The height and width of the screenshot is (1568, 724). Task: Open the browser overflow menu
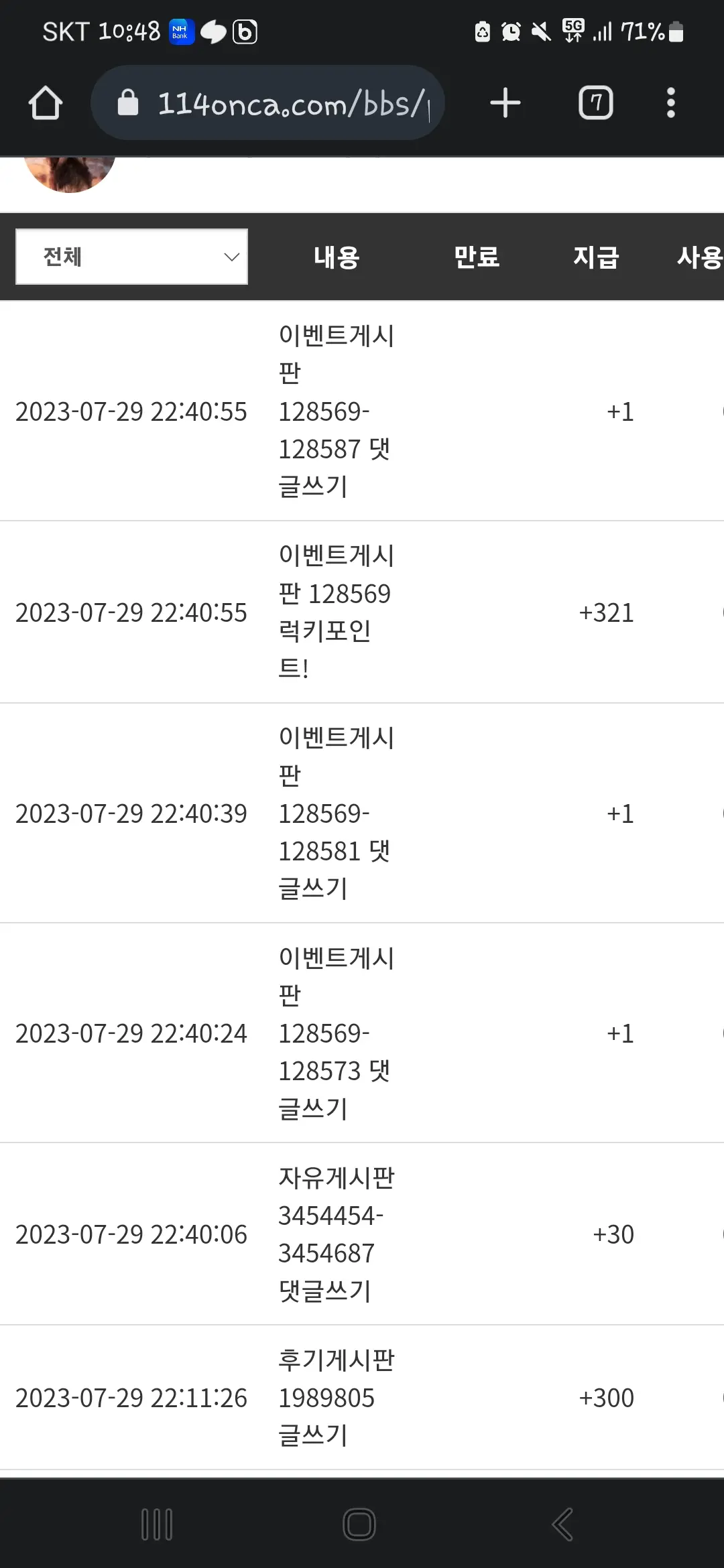pyautogui.click(x=670, y=103)
